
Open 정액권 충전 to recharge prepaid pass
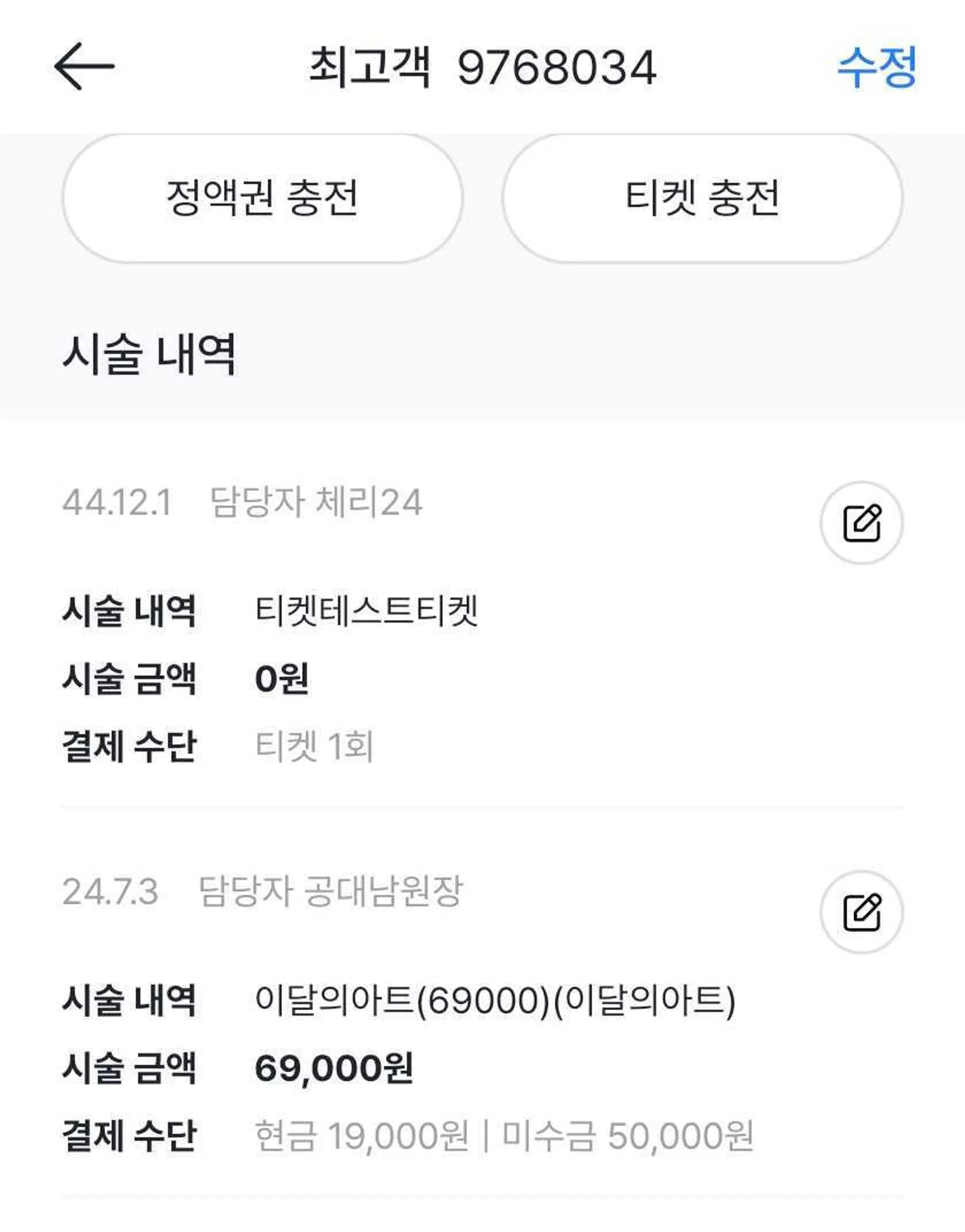tap(262, 198)
